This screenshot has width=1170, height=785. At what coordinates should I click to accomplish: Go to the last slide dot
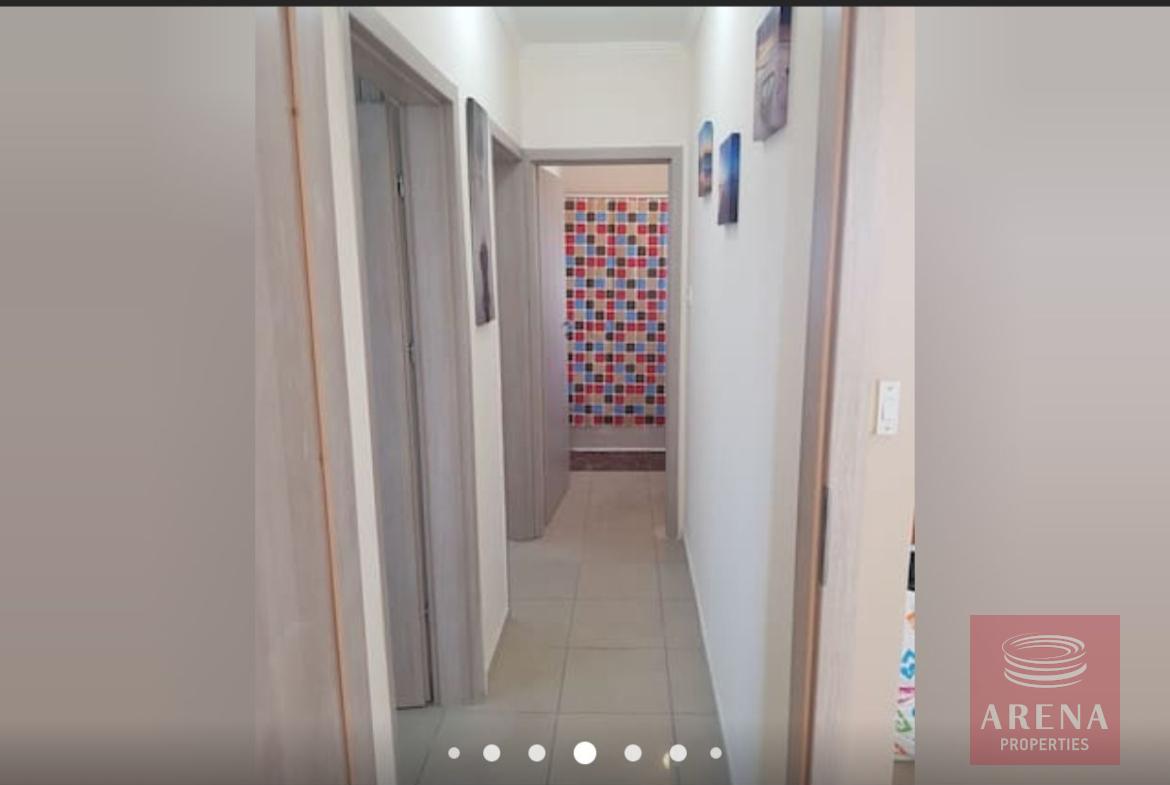point(716,753)
